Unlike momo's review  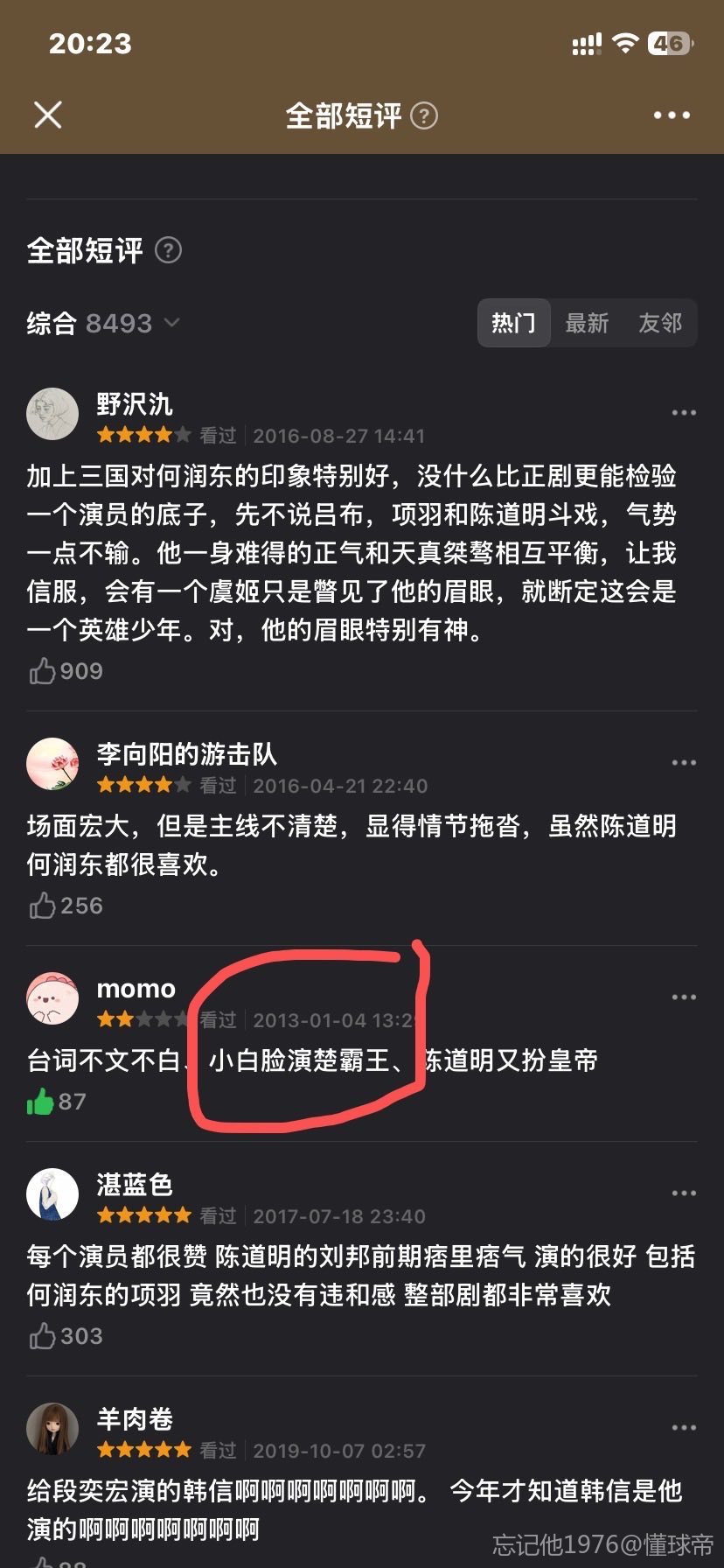pos(41,1102)
